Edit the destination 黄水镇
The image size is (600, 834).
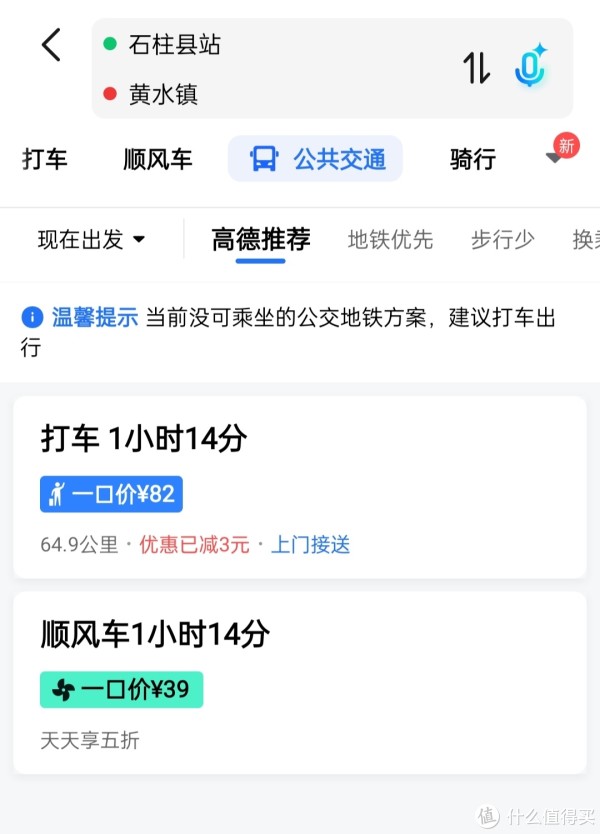164,95
